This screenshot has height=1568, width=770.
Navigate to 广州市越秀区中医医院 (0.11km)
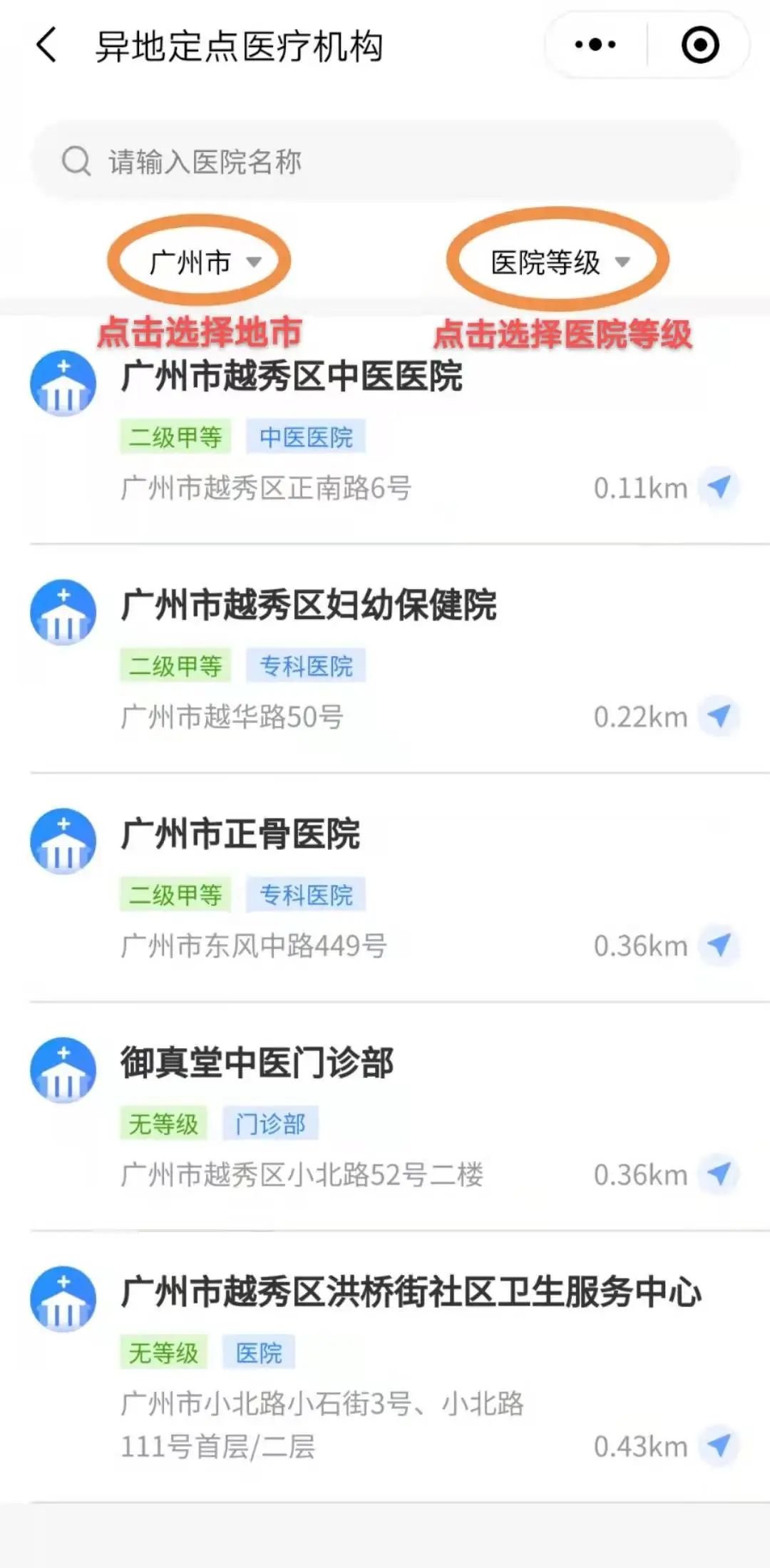point(719,488)
